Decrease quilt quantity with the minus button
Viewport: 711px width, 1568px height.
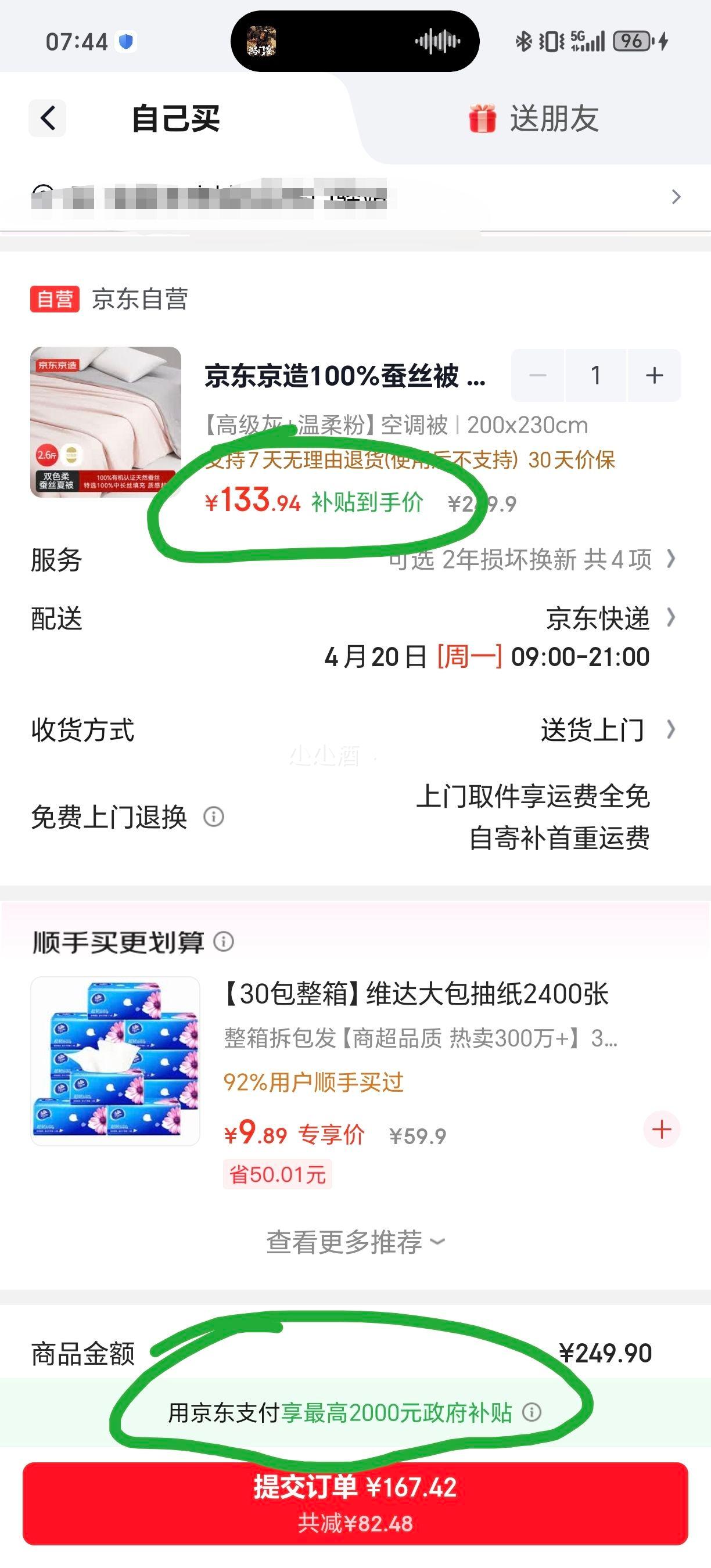click(538, 375)
